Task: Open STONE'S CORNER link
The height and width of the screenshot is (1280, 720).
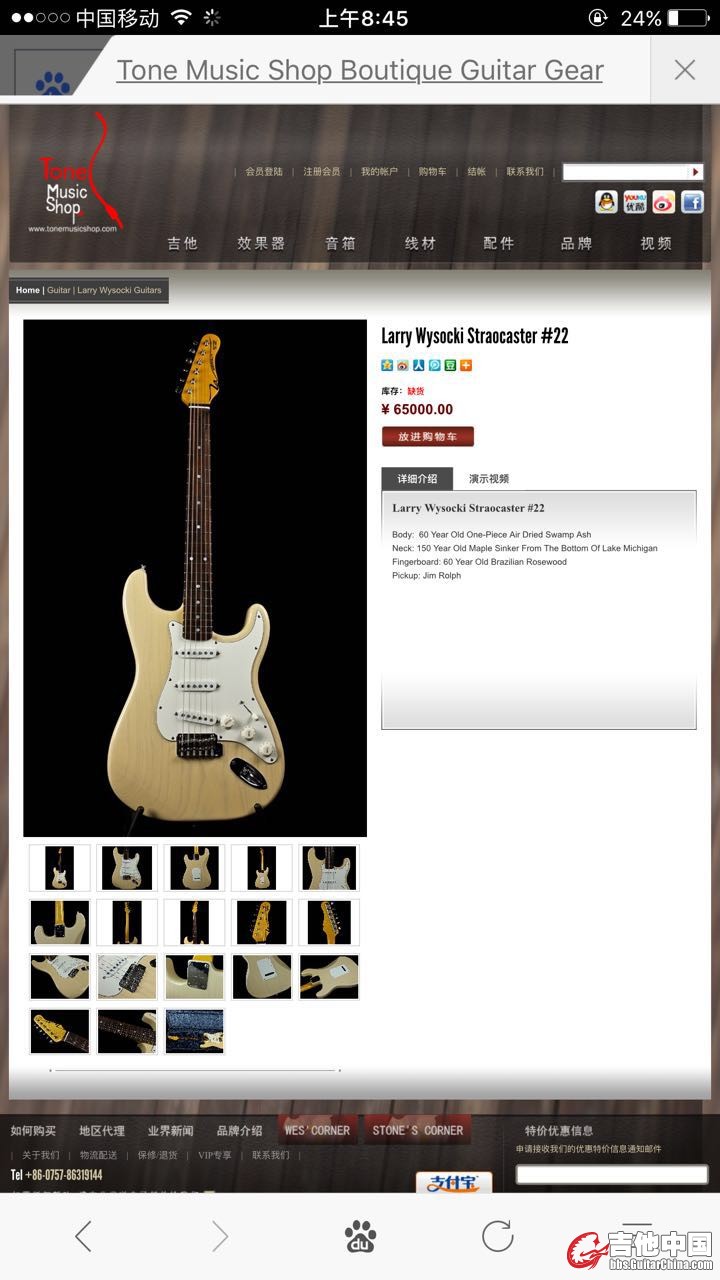Action: pos(417,1131)
